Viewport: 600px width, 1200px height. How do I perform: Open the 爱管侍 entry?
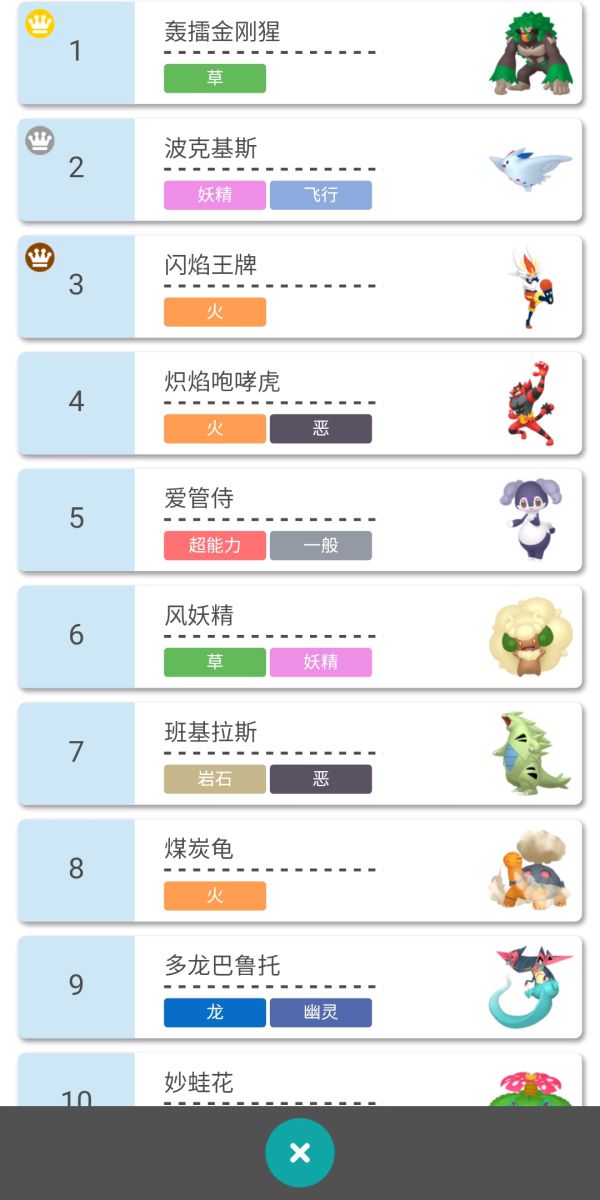(300, 520)
